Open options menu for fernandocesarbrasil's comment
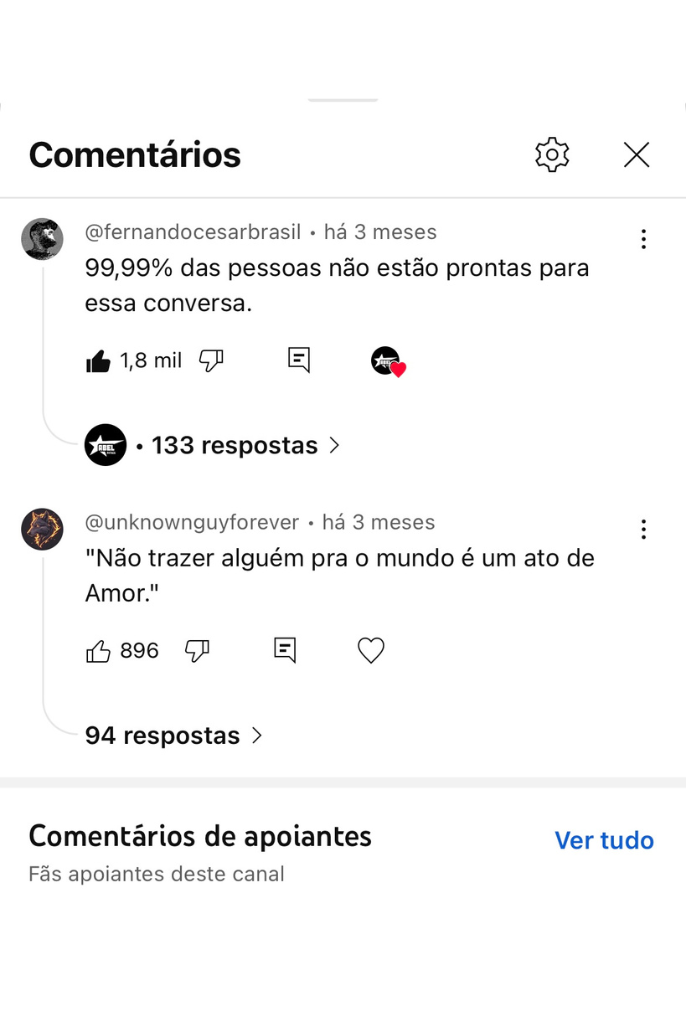 point(643,239)
